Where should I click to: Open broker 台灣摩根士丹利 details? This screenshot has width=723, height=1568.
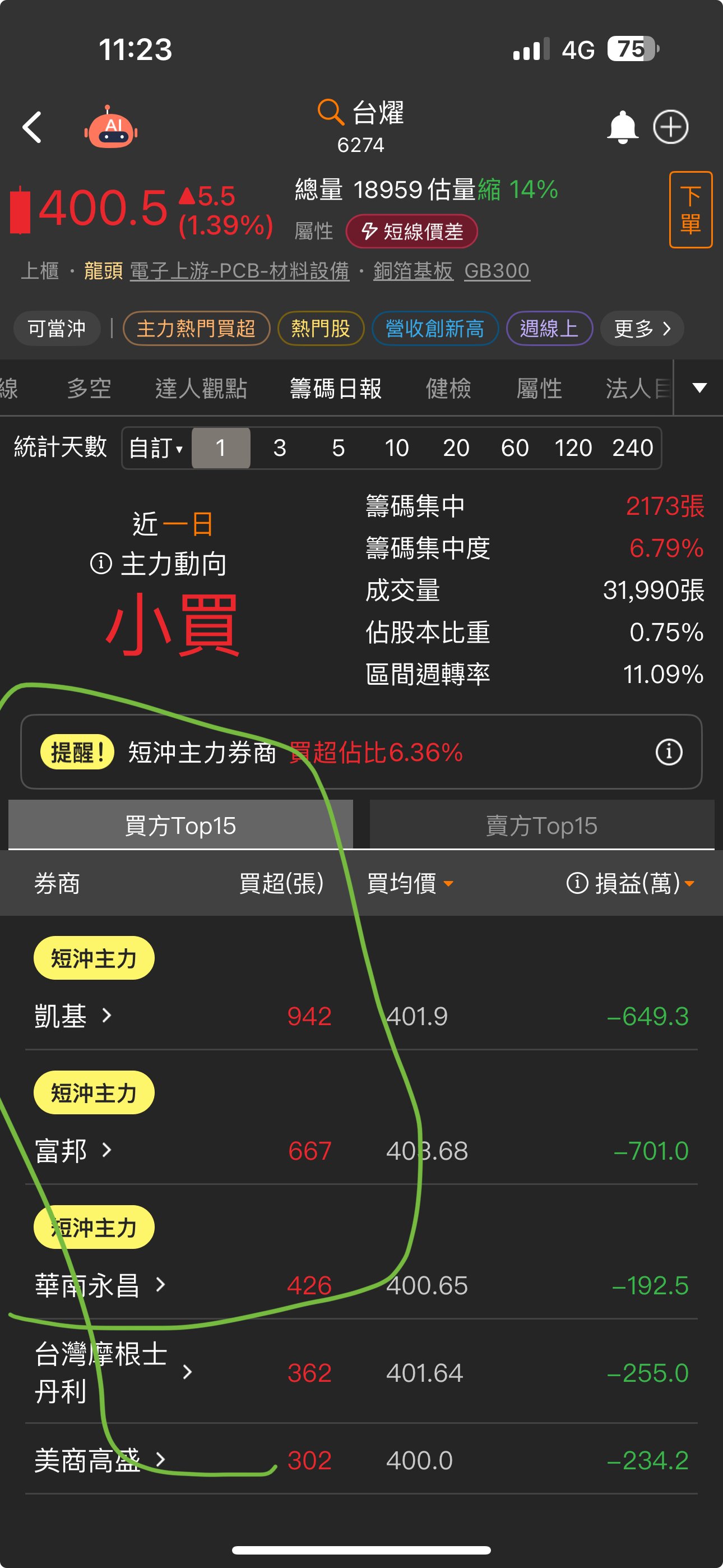(x=113, y=1372)
